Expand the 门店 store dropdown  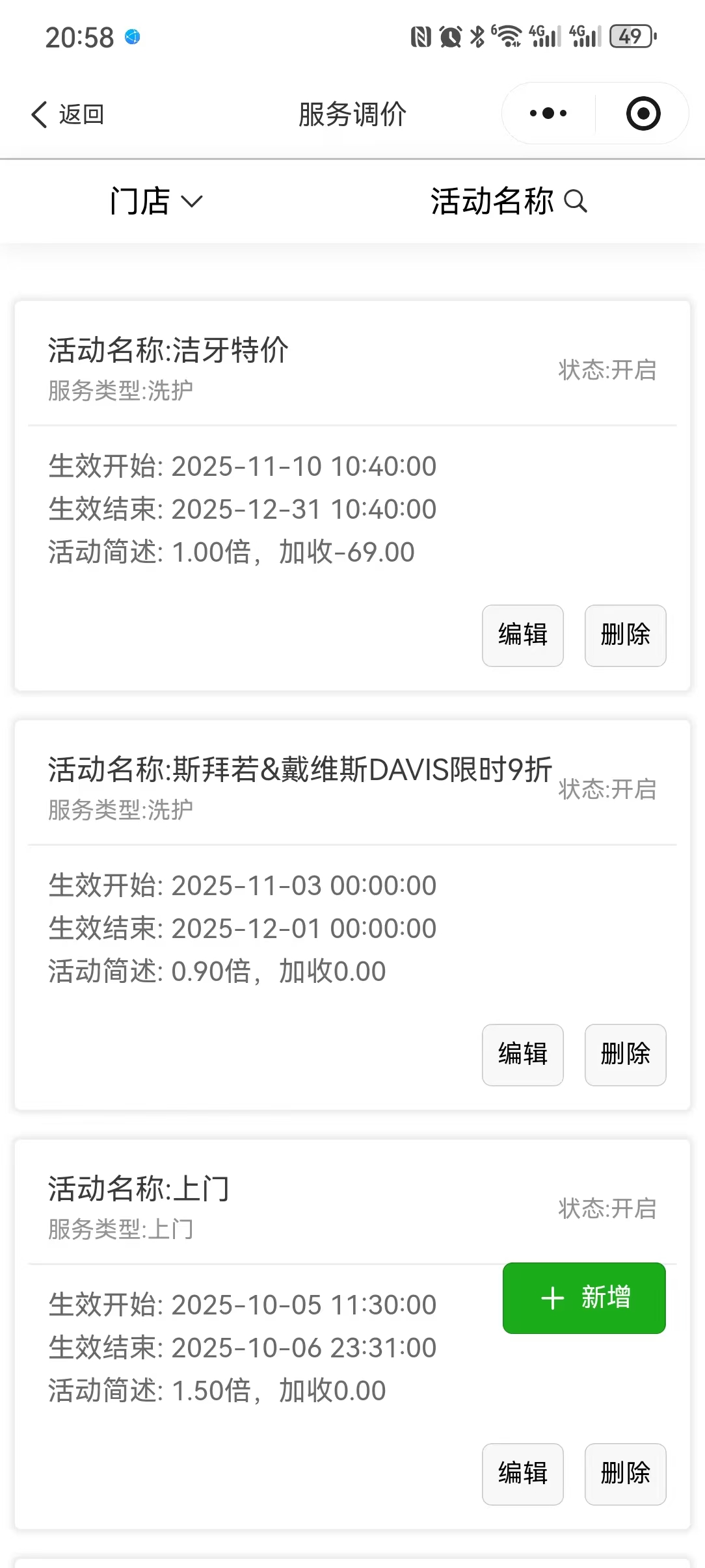point(156,201)
